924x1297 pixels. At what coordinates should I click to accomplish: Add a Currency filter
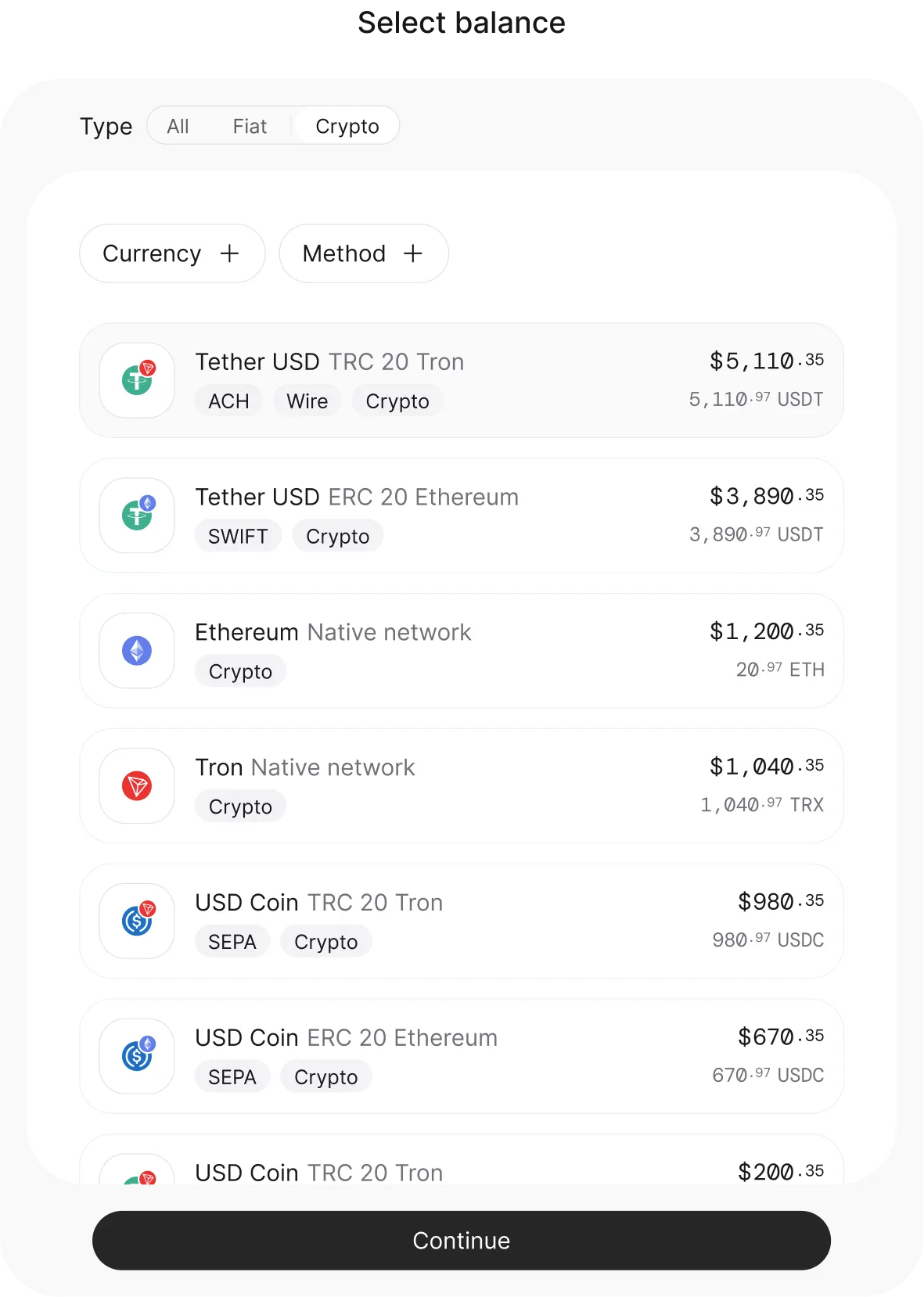click(172, 253)
